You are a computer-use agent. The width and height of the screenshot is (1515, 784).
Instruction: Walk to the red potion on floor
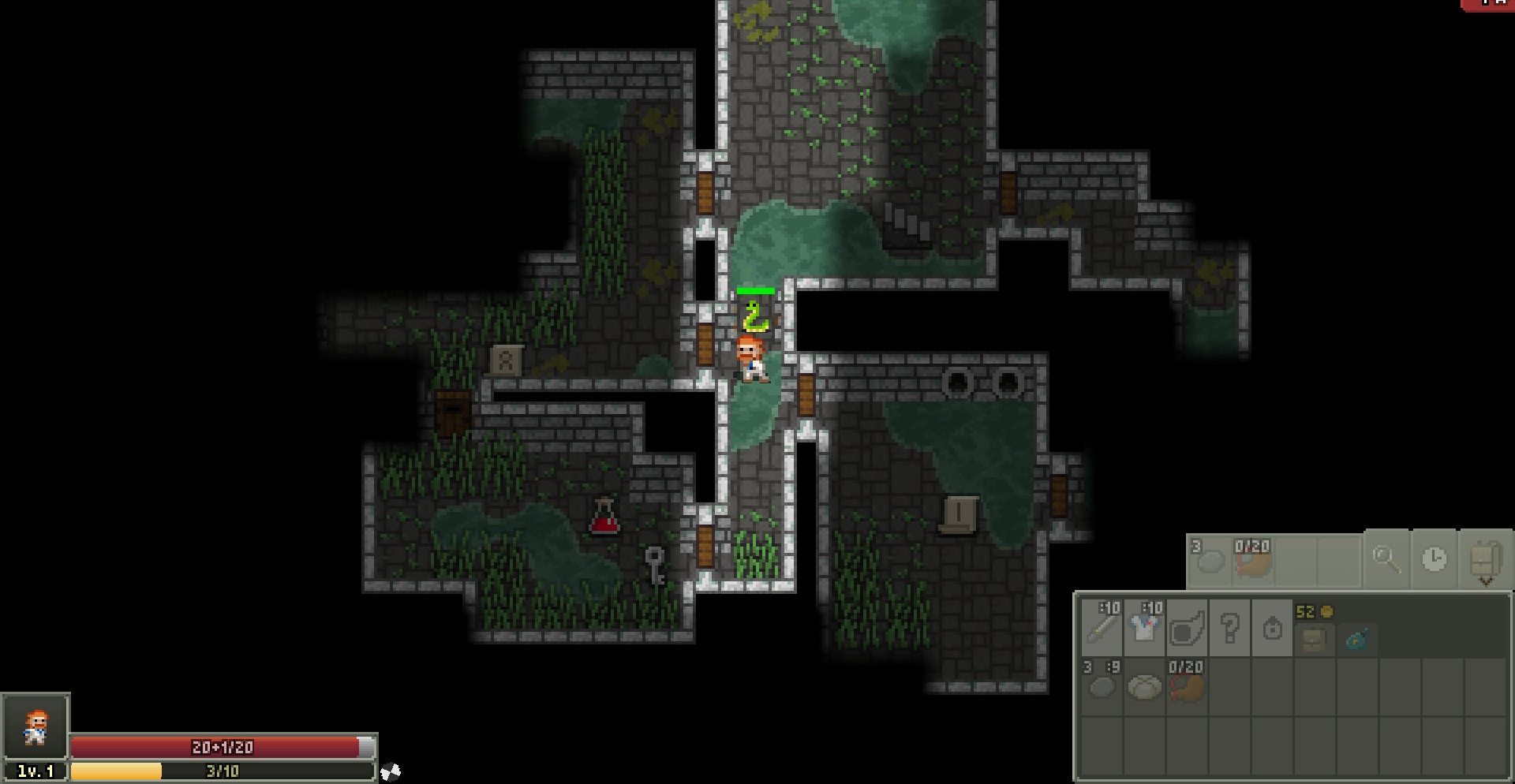click(x=604, y=517)
